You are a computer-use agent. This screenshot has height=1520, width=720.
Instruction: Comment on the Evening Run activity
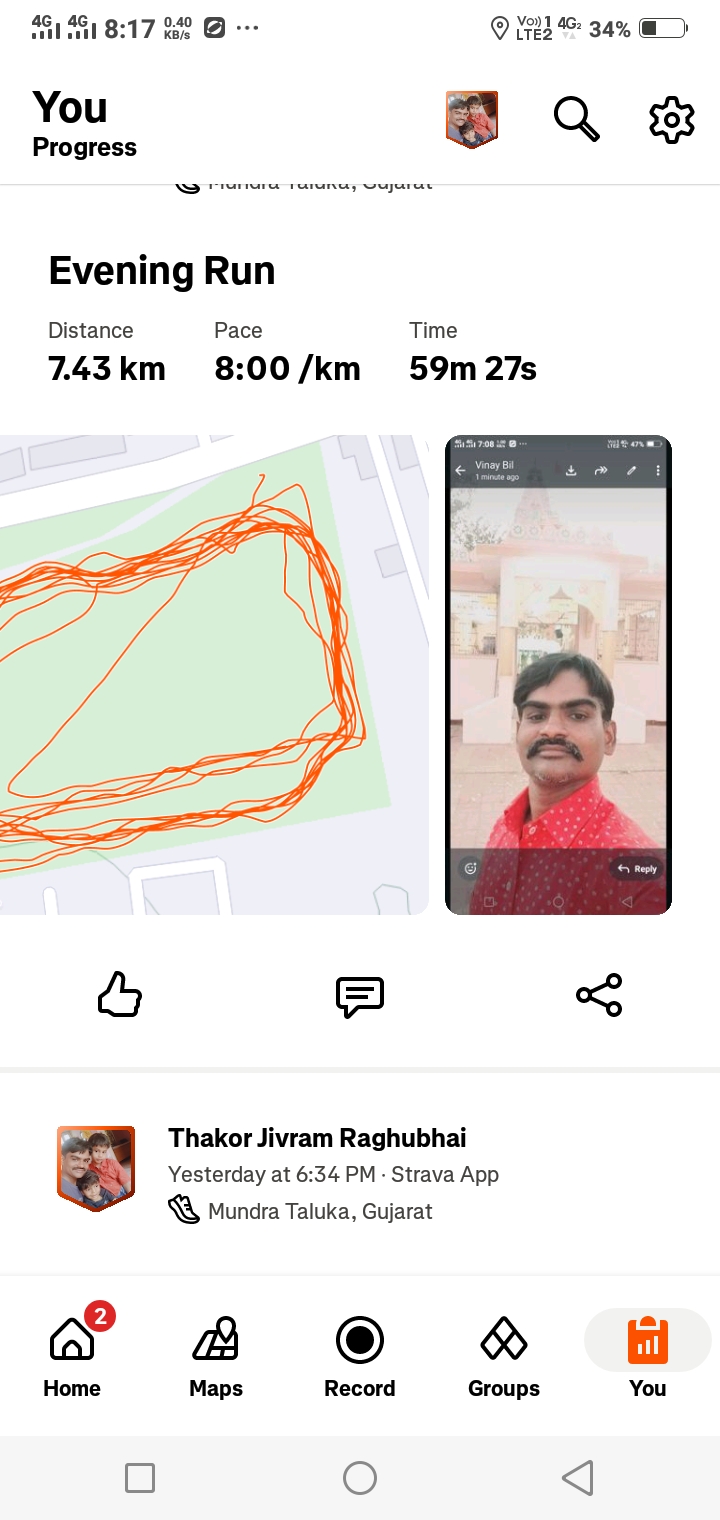tap(360, 995)
